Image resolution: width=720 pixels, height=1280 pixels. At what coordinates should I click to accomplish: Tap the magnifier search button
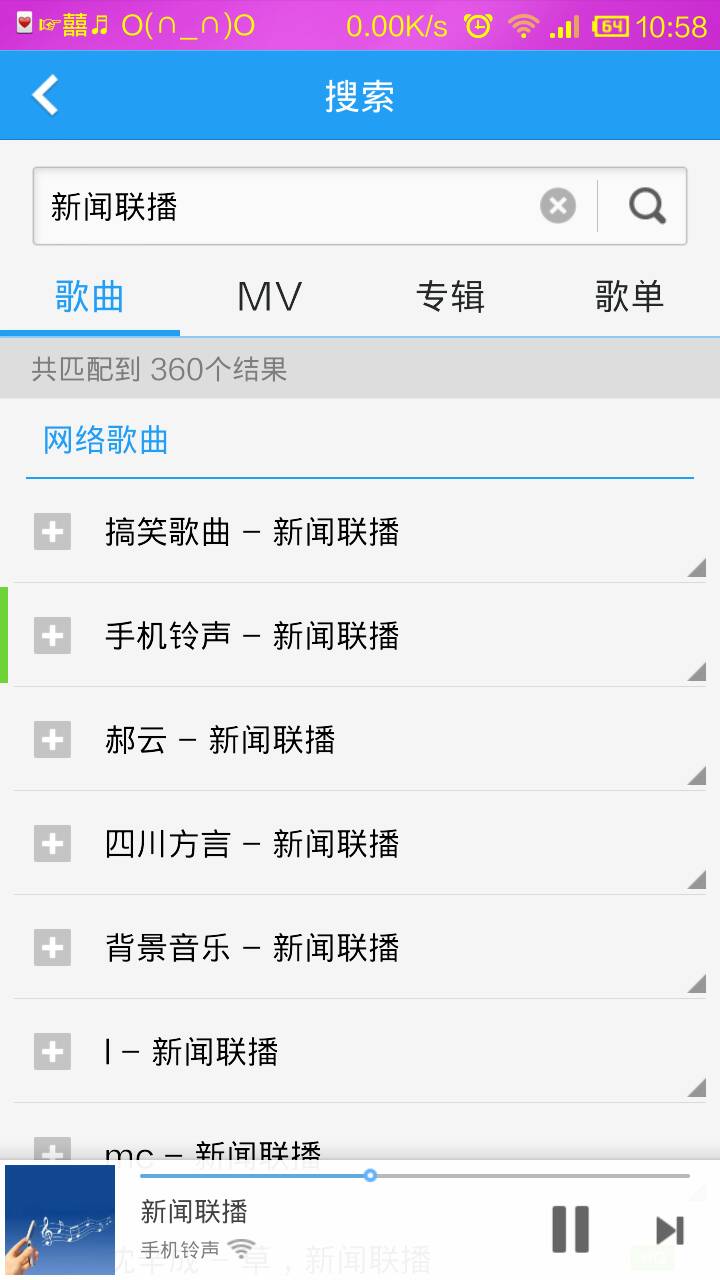click(647, 206)
